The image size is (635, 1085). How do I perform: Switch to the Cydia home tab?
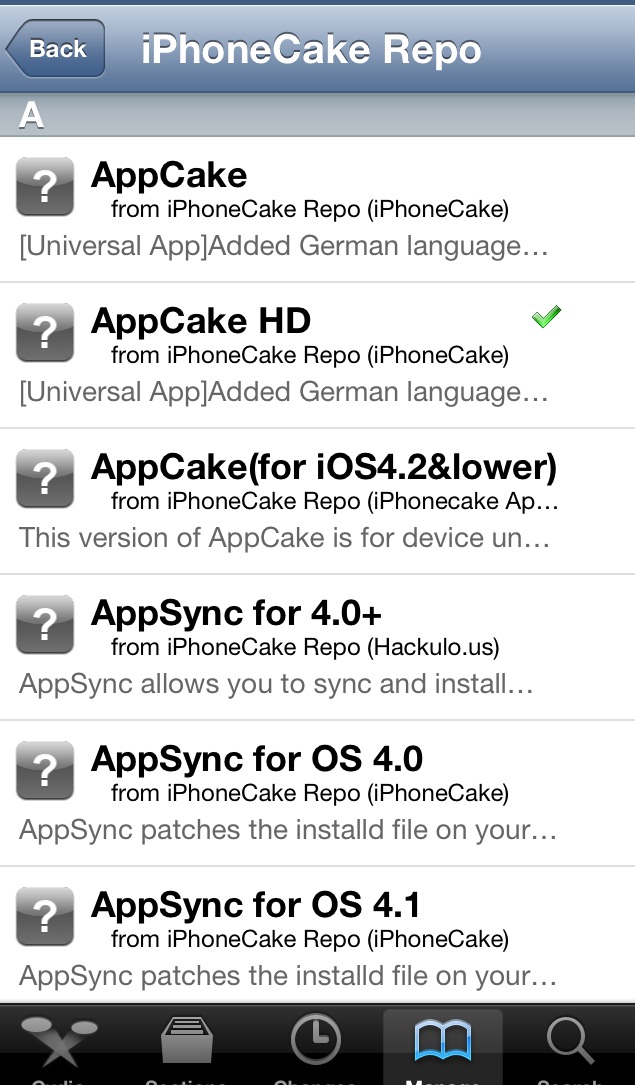pyautogui.click(x=59, y=1045)
